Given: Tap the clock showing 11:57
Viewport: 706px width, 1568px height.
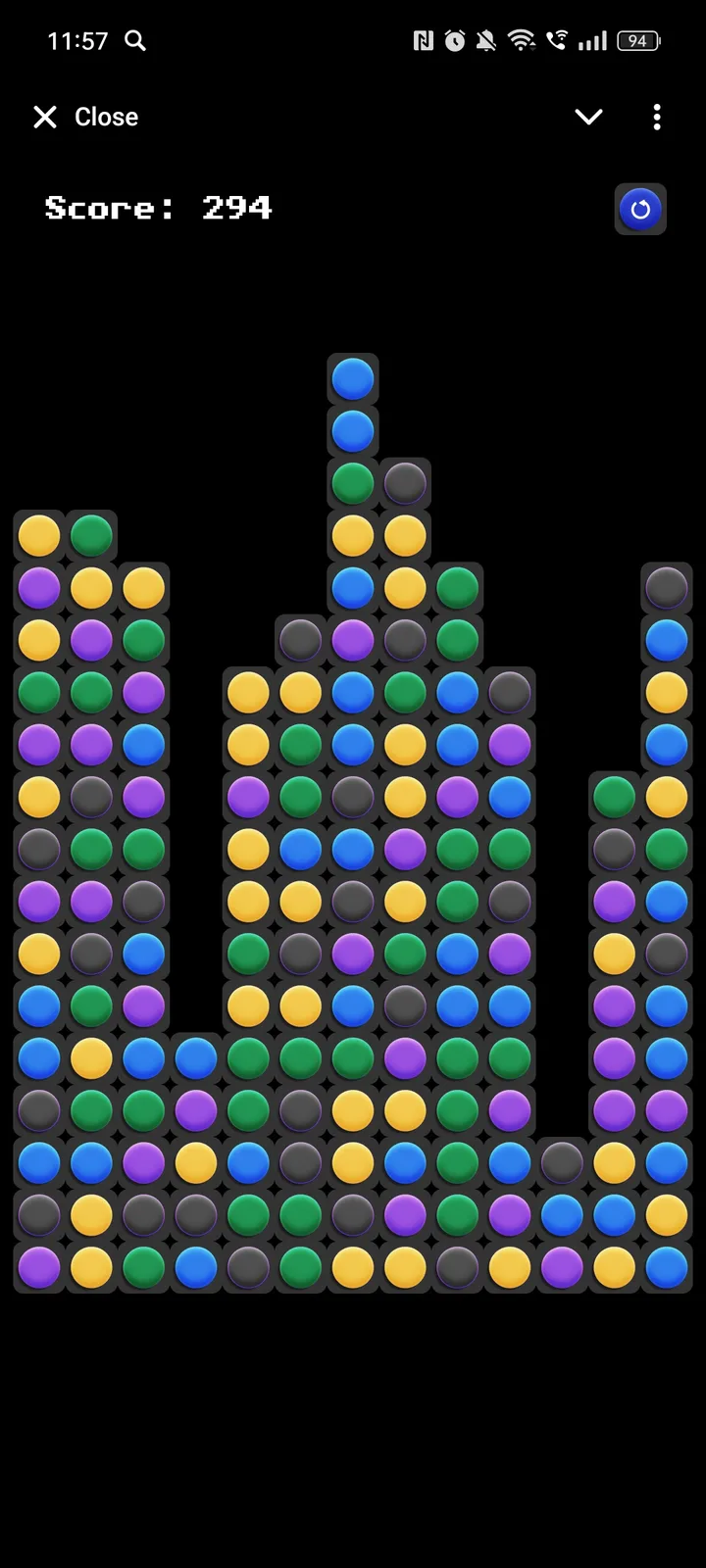Looking at the screenshot, I should pyautogui.click(x=76, y=41).
